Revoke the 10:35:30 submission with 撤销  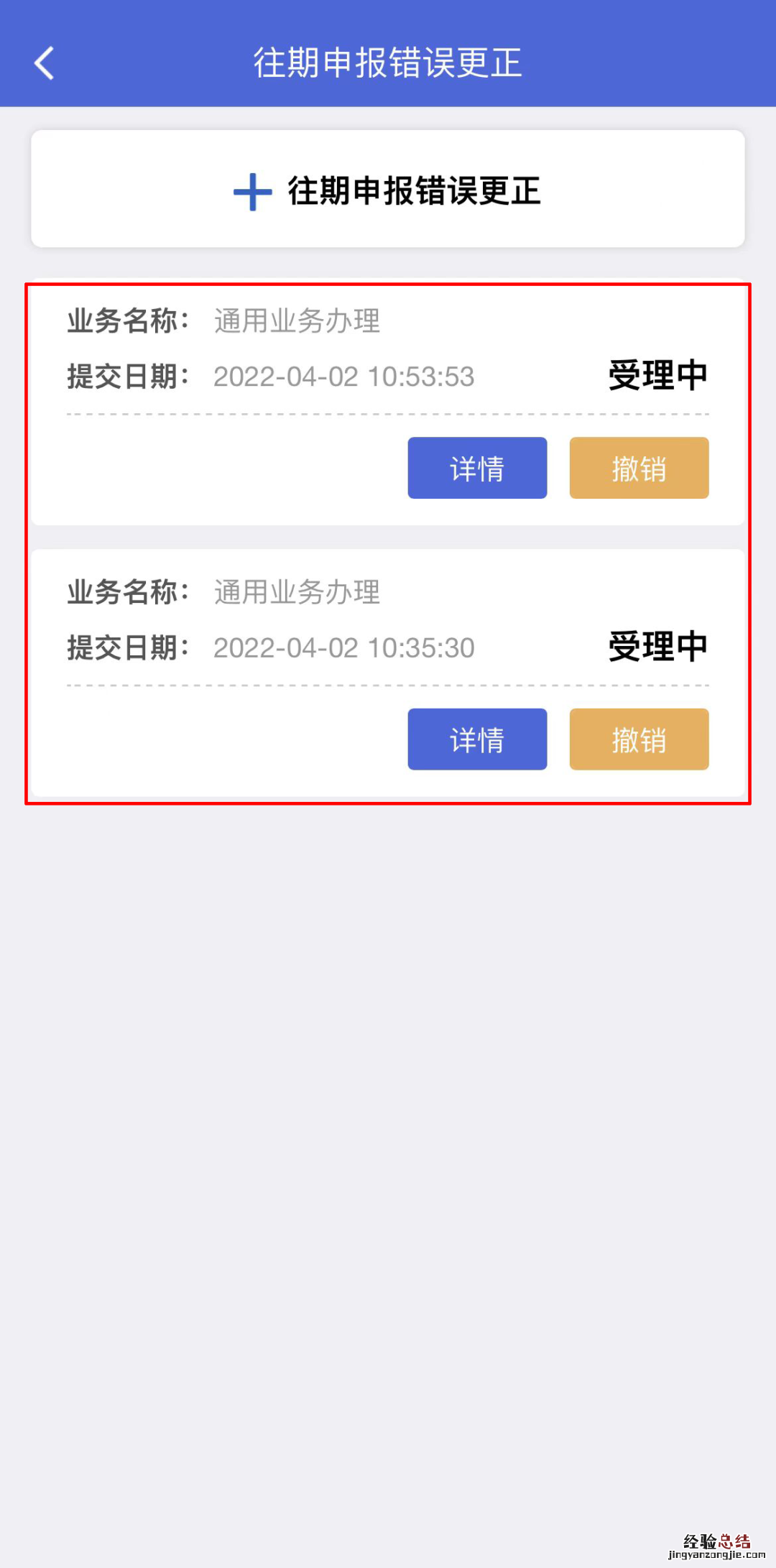point(639,739)
